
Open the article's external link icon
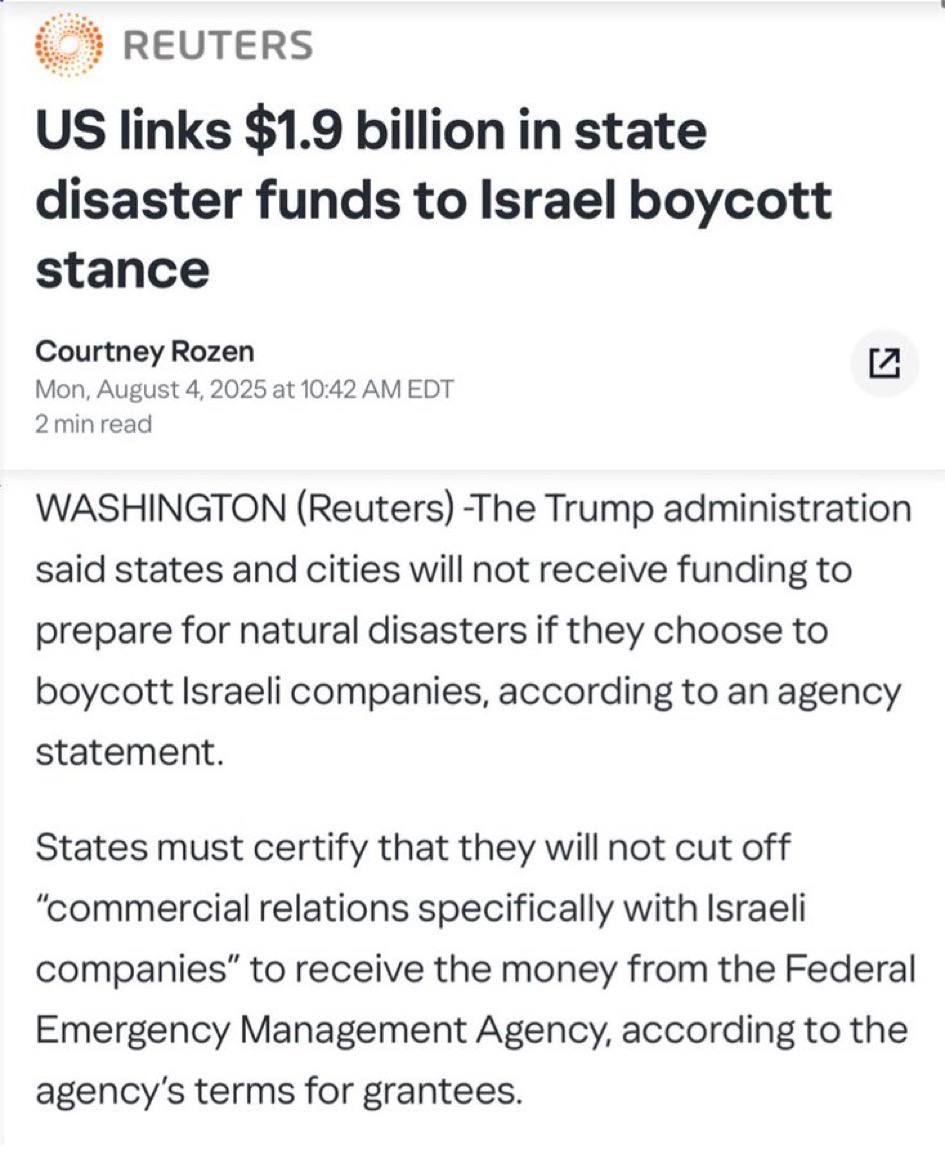click(x=883, y=365)
